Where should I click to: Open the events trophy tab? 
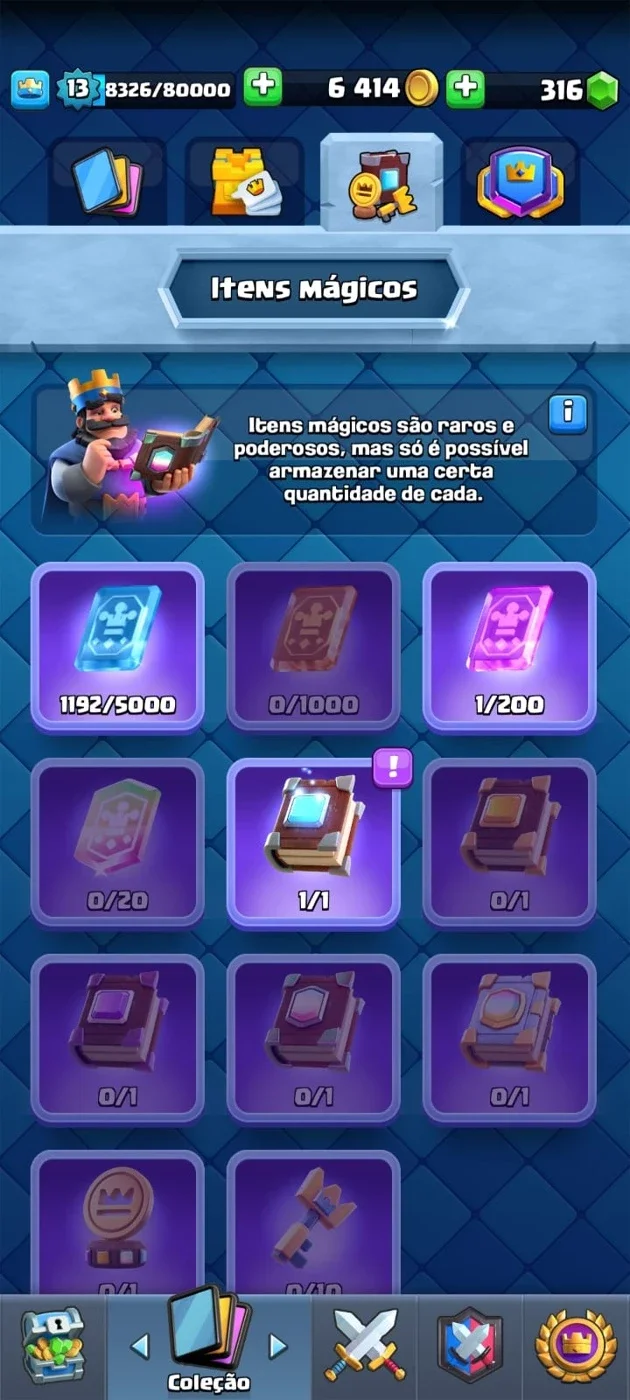coord(576,1347)
